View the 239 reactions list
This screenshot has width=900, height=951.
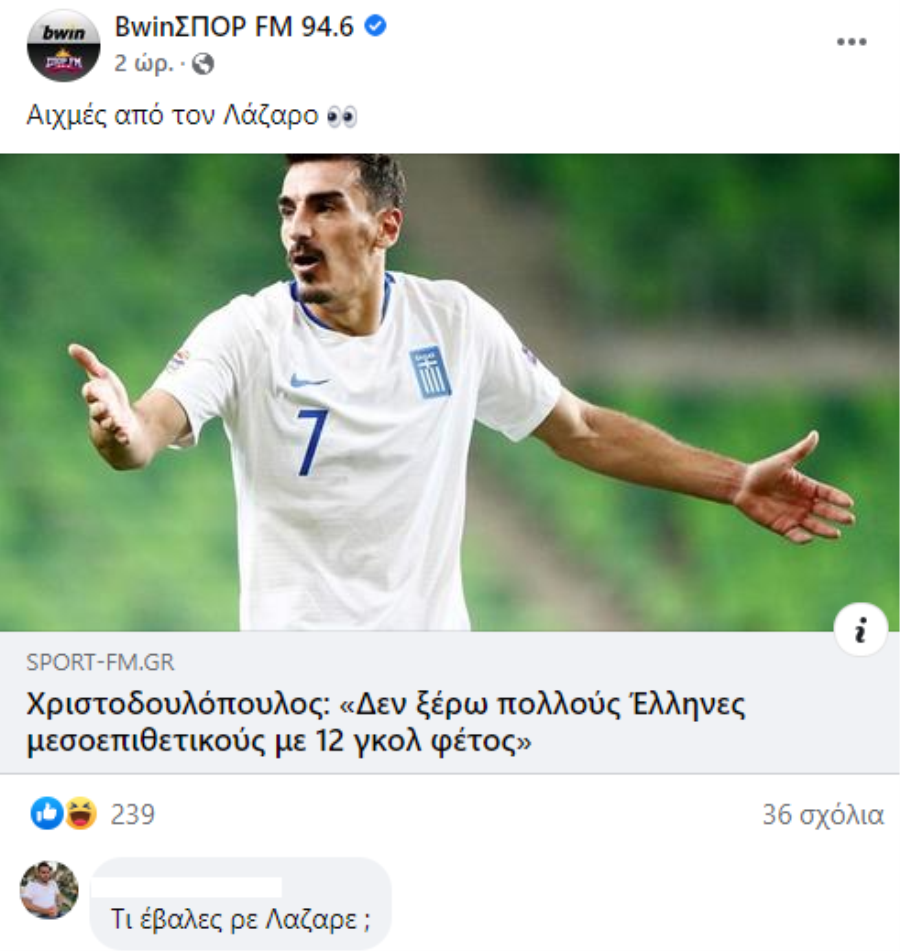coord(132,815)
